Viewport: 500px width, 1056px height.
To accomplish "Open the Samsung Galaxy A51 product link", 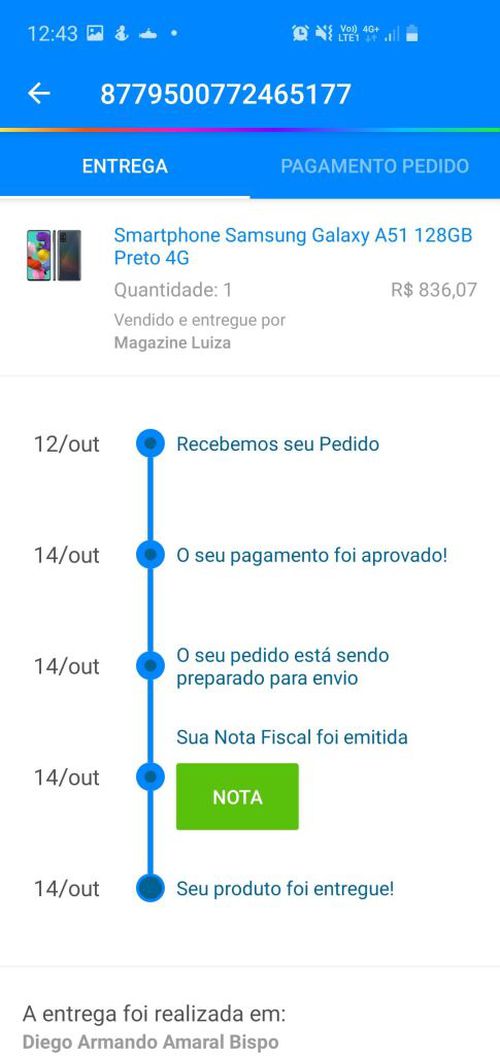I will click(293, 246).
